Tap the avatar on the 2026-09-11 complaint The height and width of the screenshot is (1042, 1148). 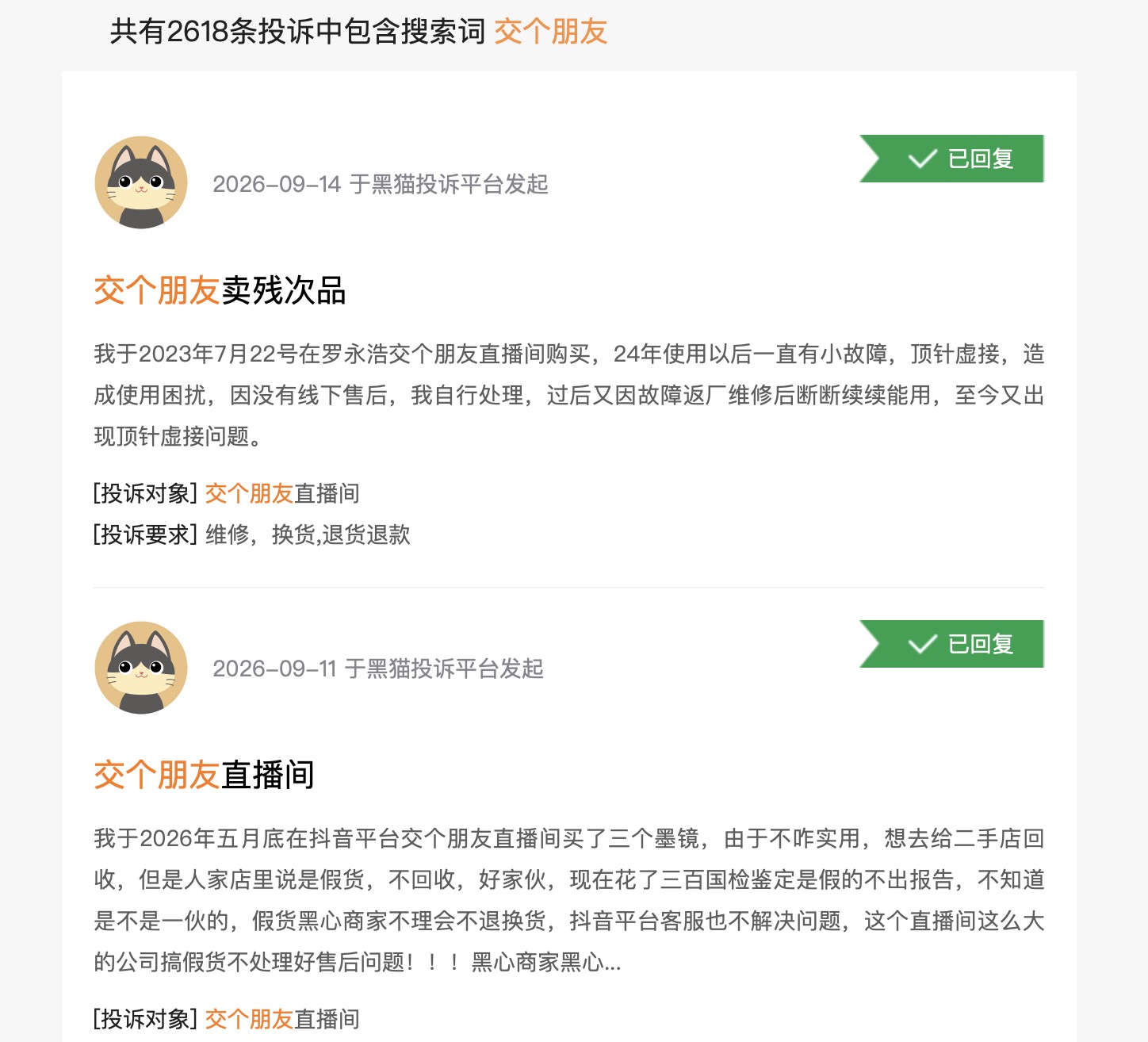pyautogui.click(x=141, y=668)
